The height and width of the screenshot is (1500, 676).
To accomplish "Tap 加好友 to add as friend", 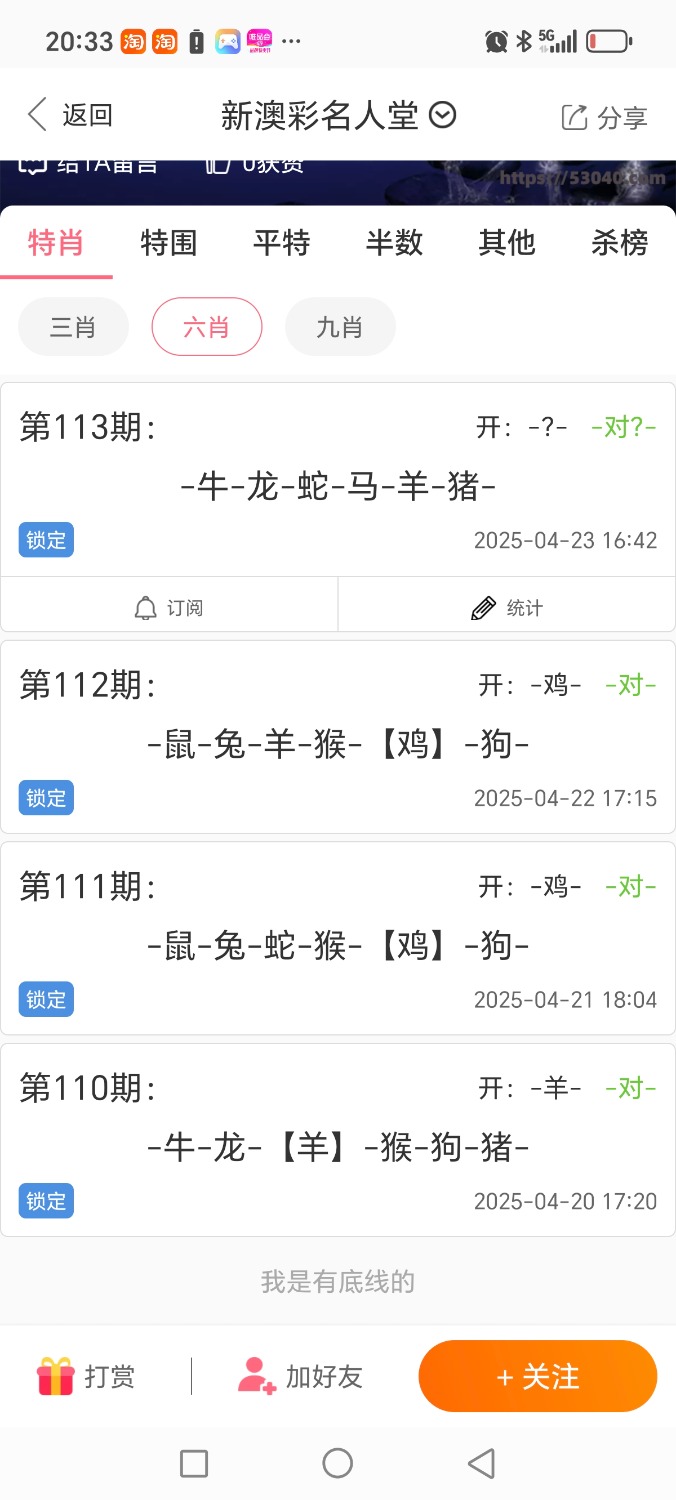I will [x=300, y=1377].
